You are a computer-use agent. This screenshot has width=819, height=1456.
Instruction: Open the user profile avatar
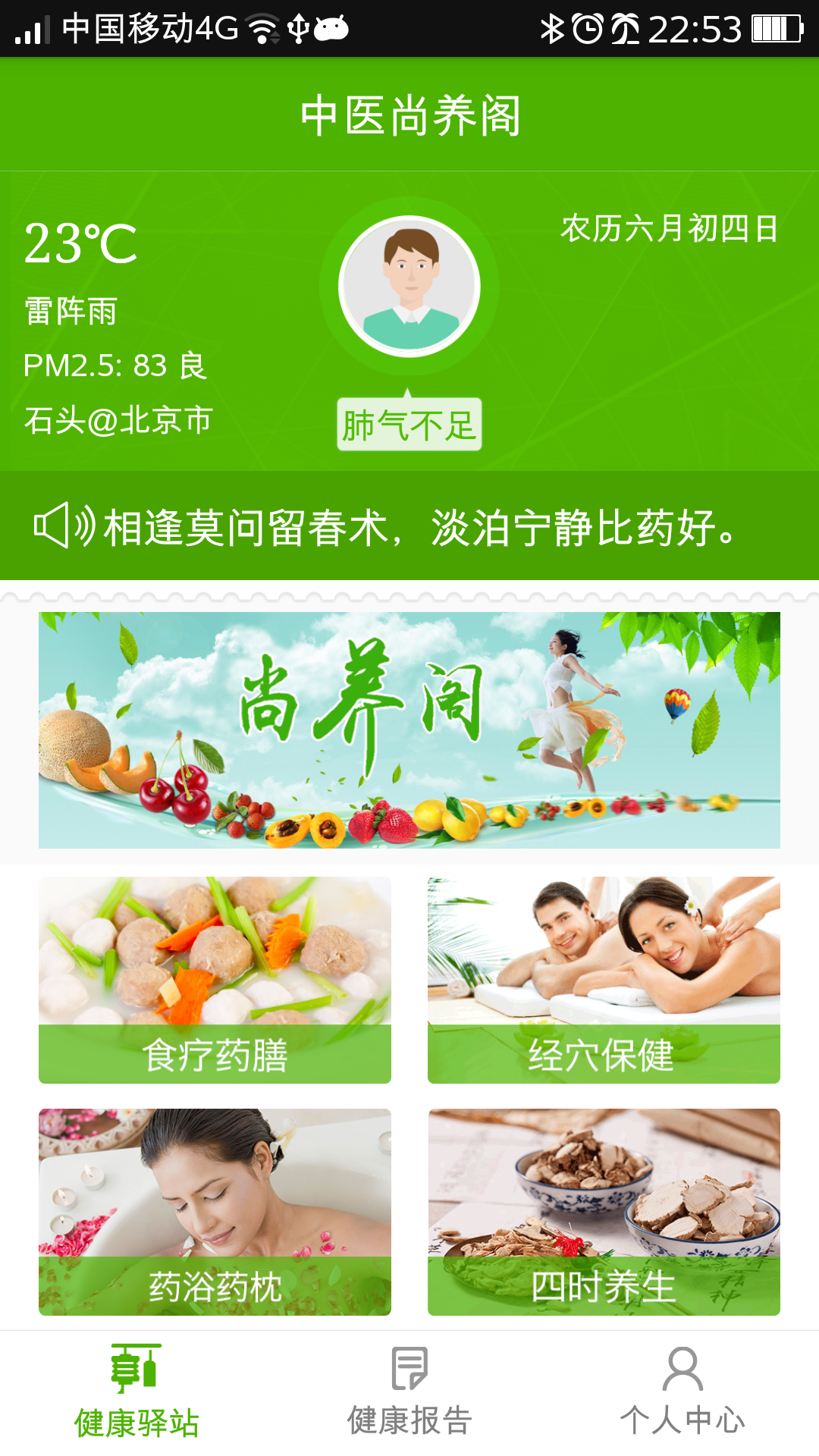tap(409, 286)
